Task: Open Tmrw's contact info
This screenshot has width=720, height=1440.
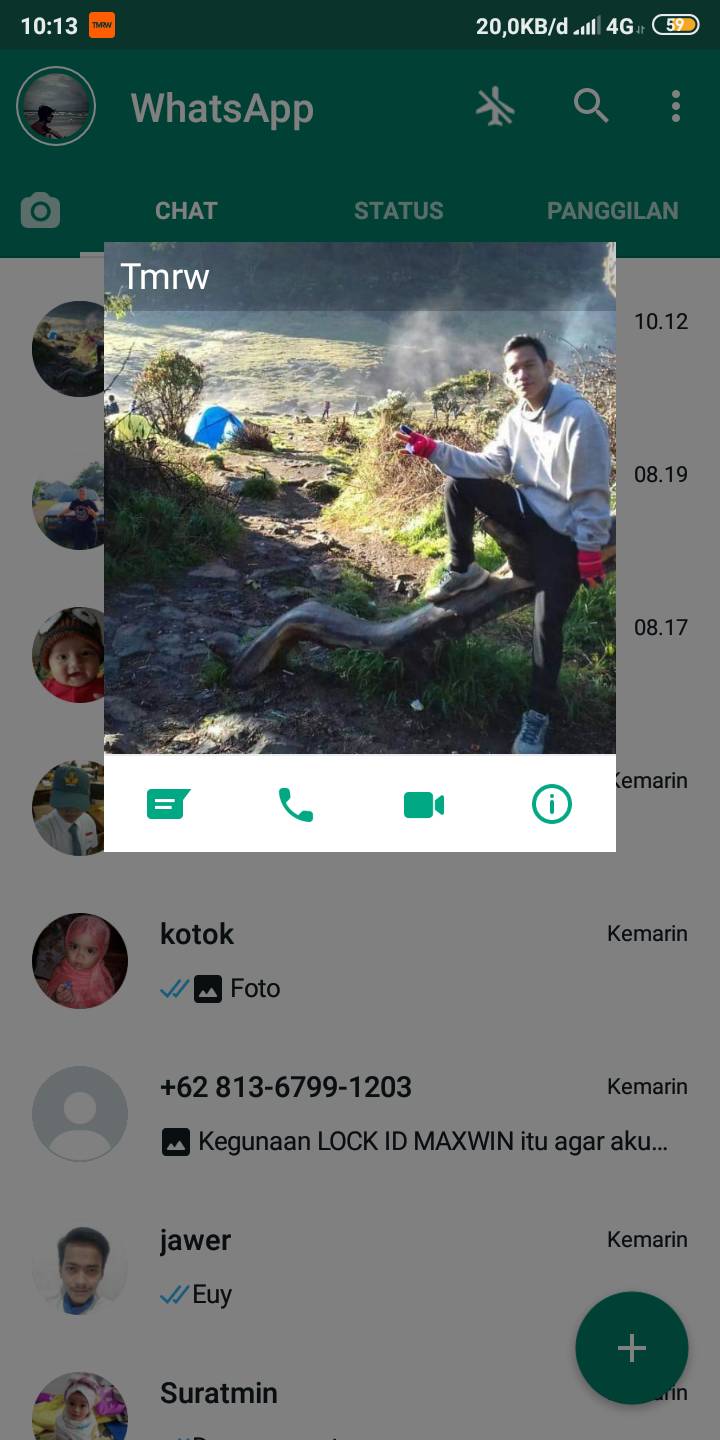Action: click(552, 804)
